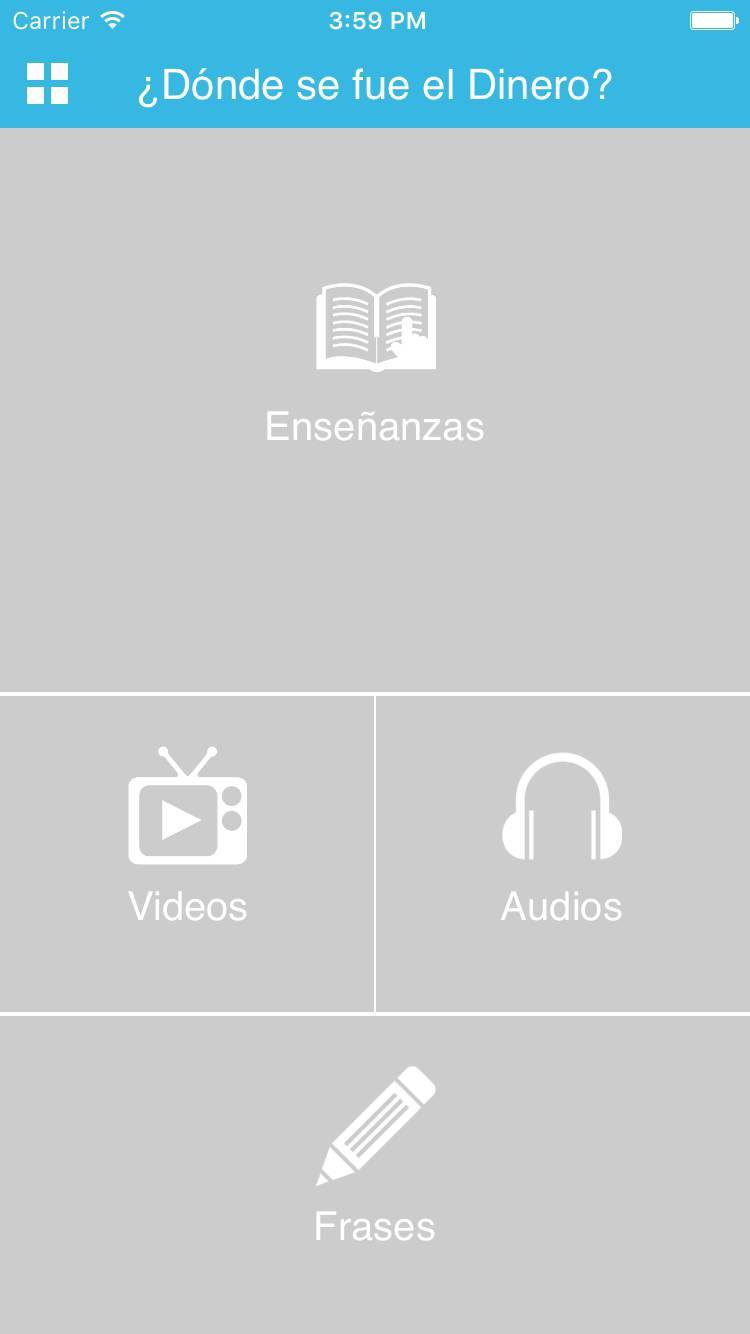Image resolution: width=750 pixels, height=1334 pixels.
Task: Open the Videos tile
Action: pyautogui.click(x=187, y=854)
